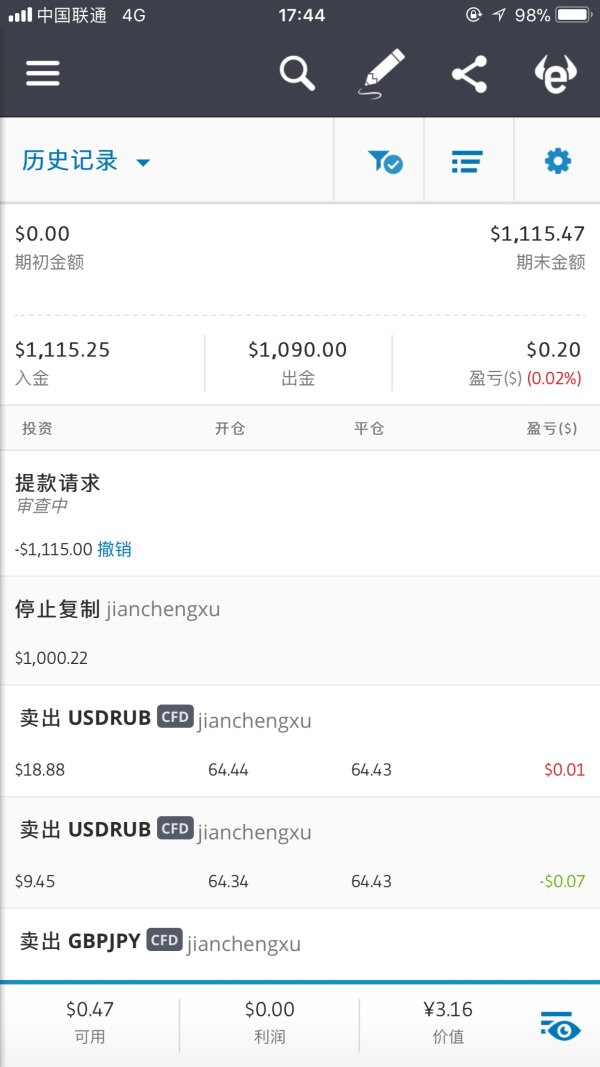Screen dimensions: 600x1067
Task: Switch the list view layout
Action: coord(467,161)
